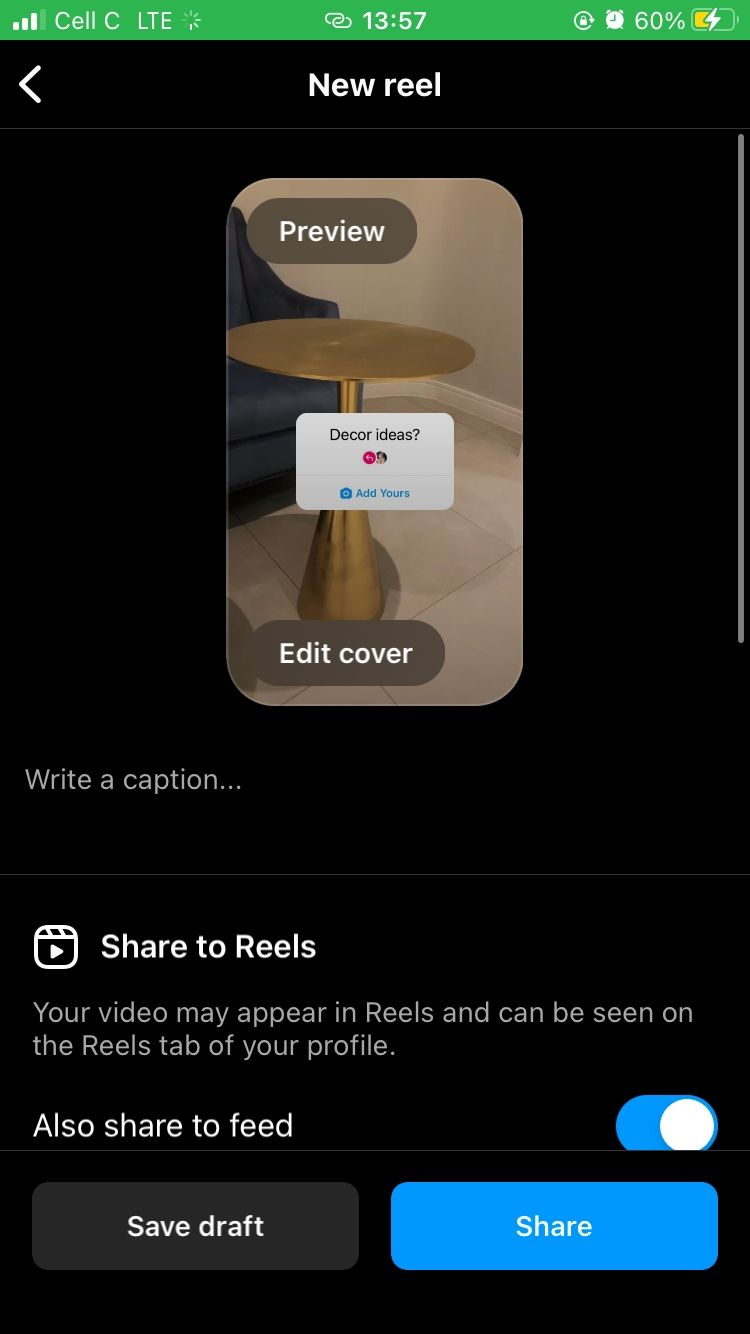Tap the back arrow to exit New reel

coord(30,84)
